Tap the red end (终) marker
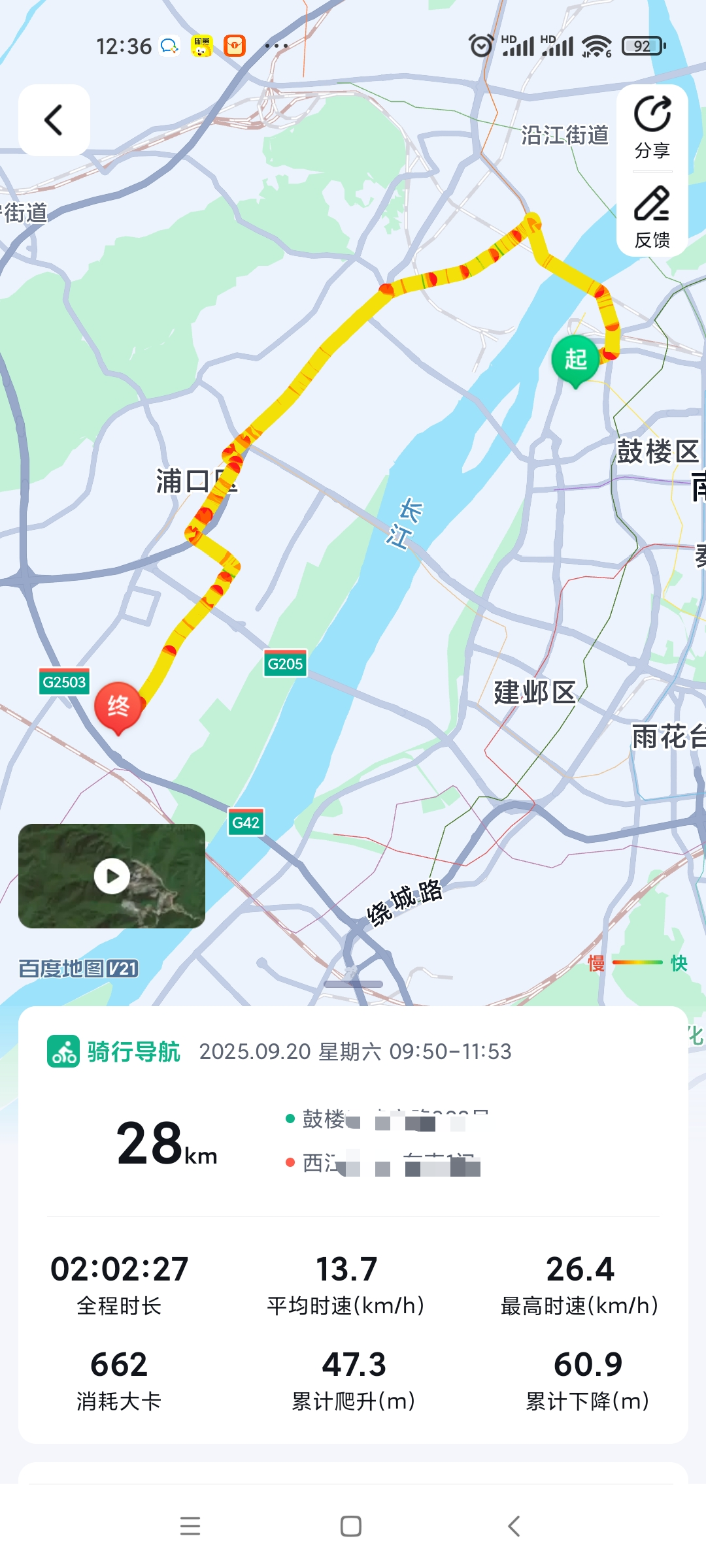Viewport: 706px width, 1568px height. coord(118,706)
